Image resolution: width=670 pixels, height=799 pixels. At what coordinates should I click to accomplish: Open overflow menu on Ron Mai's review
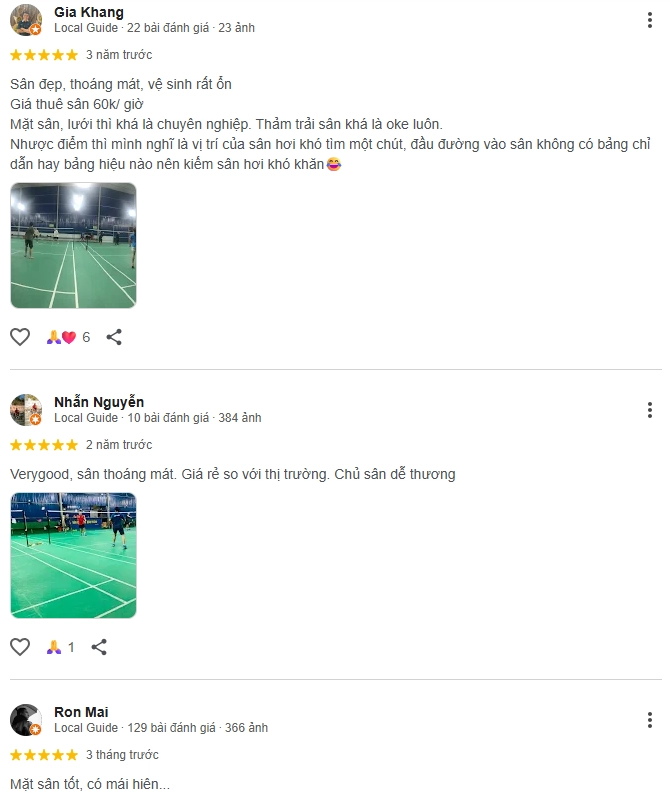click(650, 720)
